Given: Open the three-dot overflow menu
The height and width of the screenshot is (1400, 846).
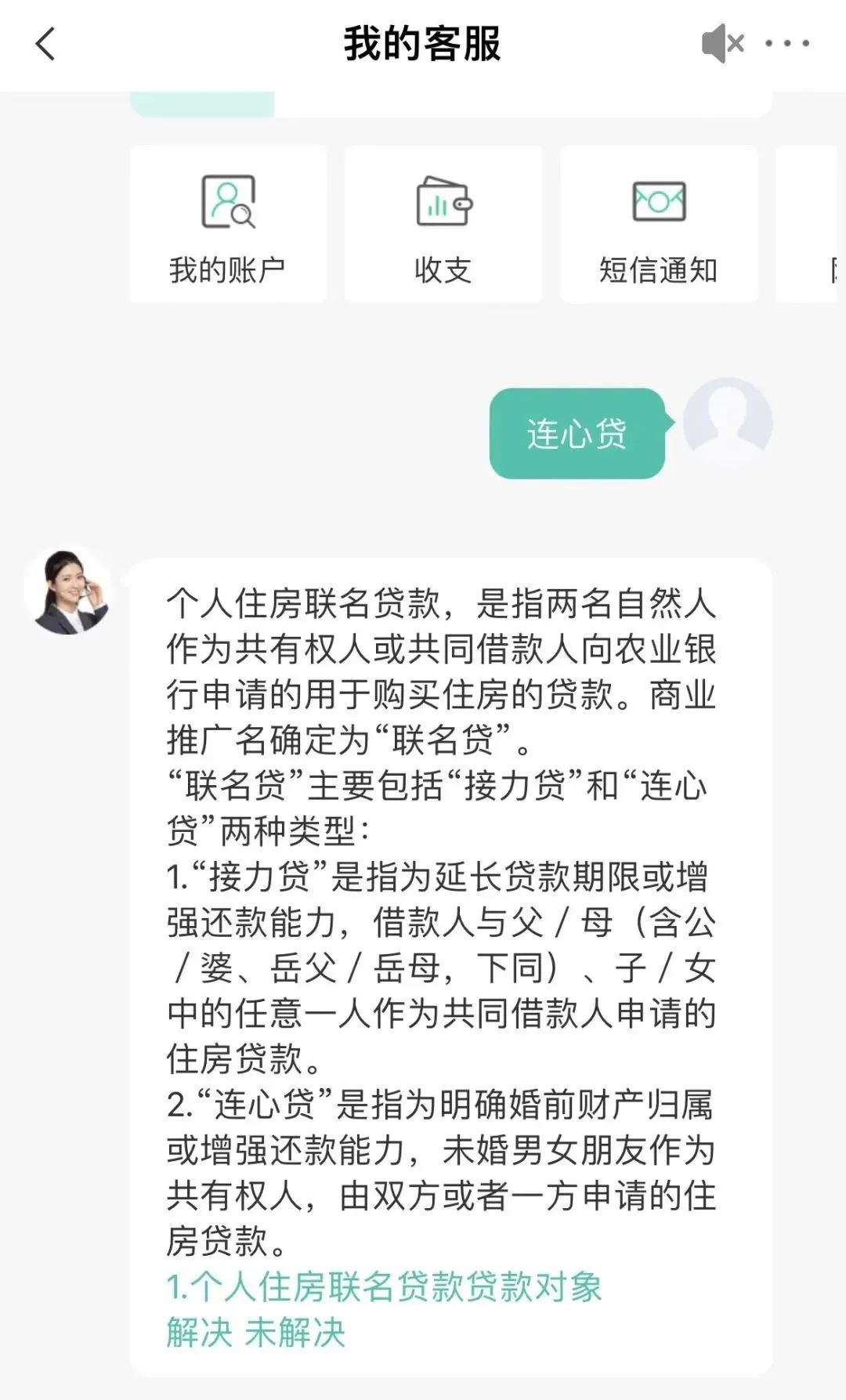Looking at the screenshot, I should tap(787, 44).
